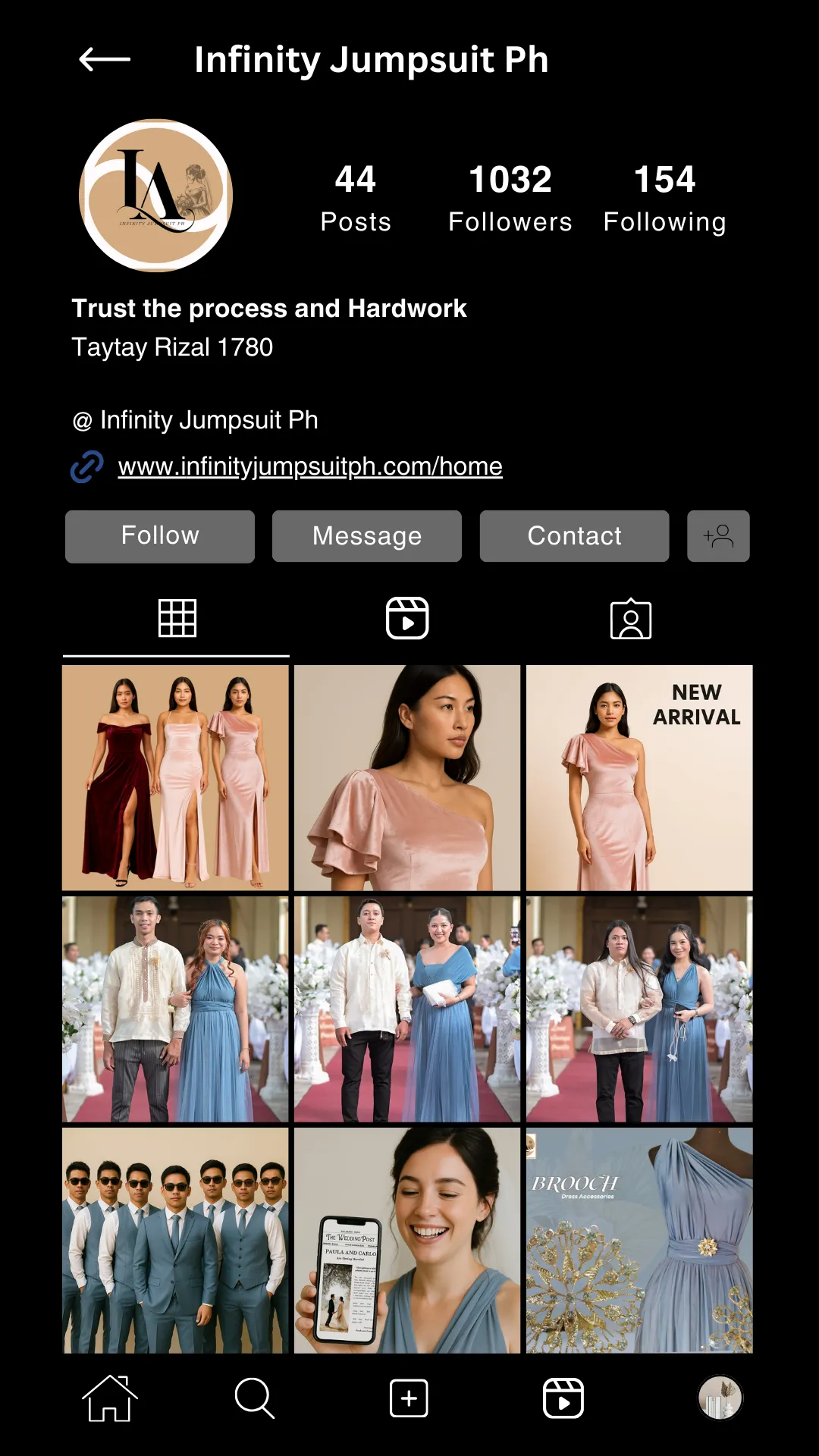Open search from the bottom bar
Viewport: 819px width, 1456px height.
[x=255, y=1398]
